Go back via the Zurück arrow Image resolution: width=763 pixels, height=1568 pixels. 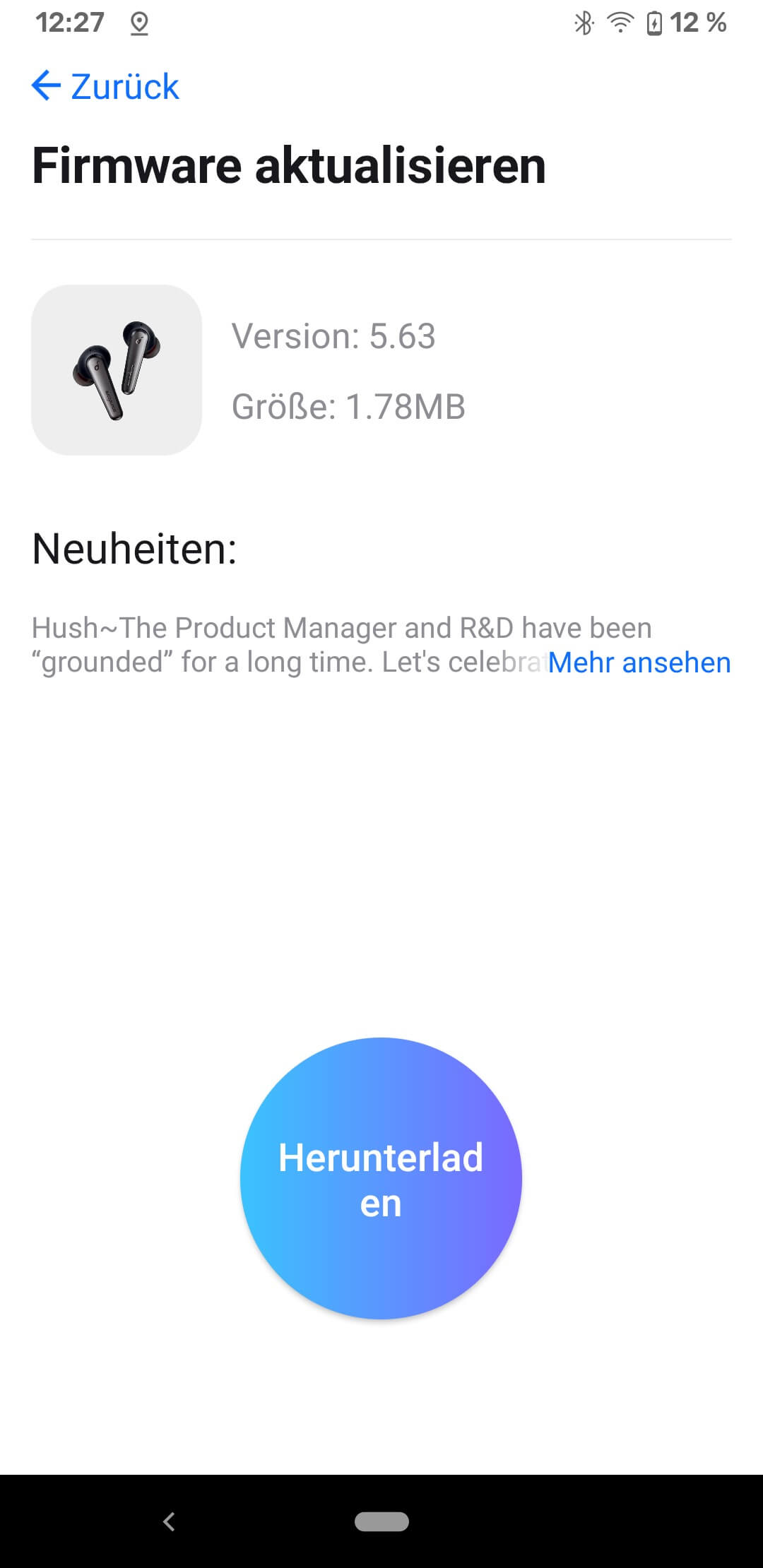point(105,86)
